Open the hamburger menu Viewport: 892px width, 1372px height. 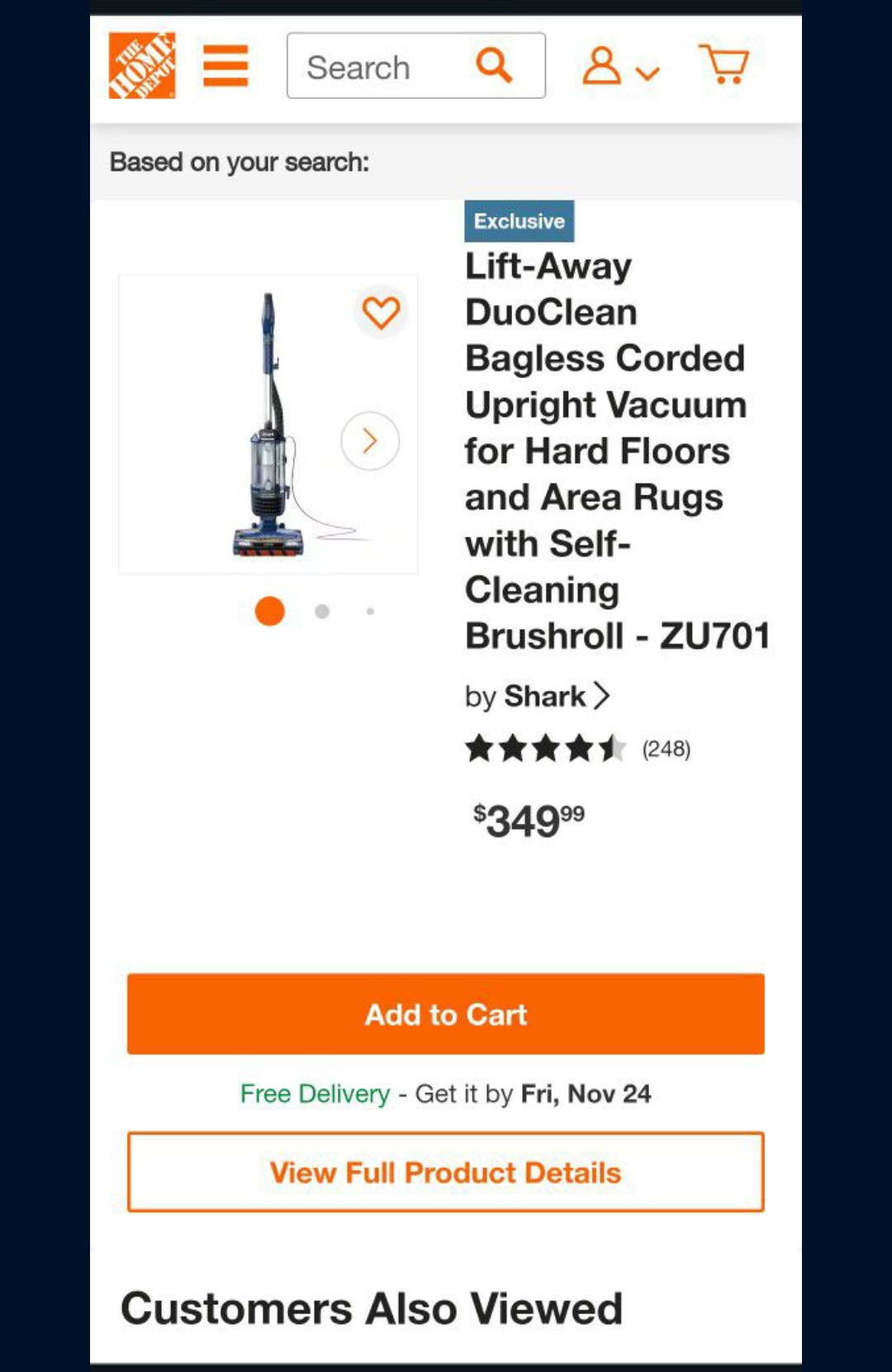225,65
